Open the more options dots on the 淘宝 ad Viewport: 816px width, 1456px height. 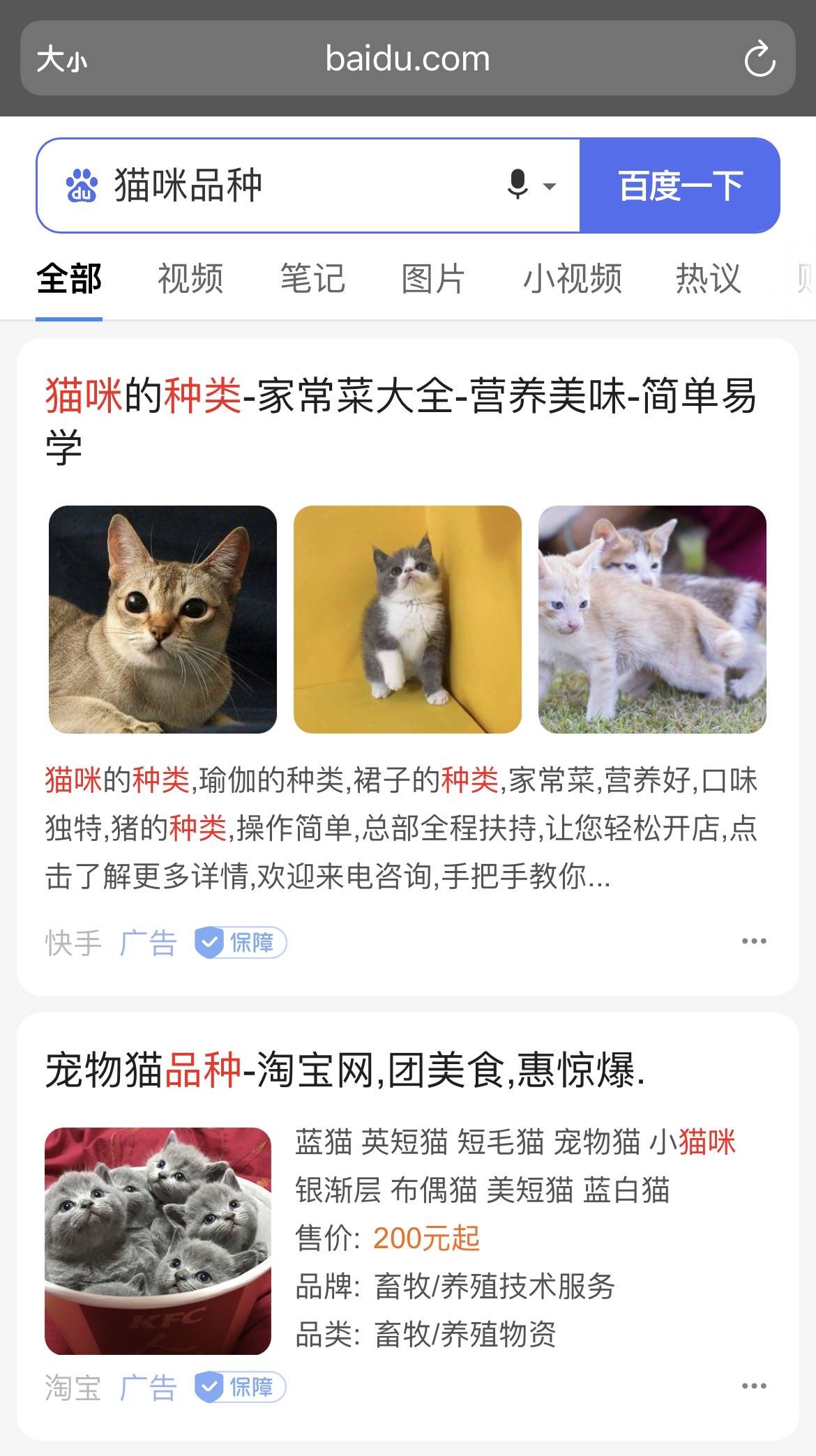click(753, 1386)
